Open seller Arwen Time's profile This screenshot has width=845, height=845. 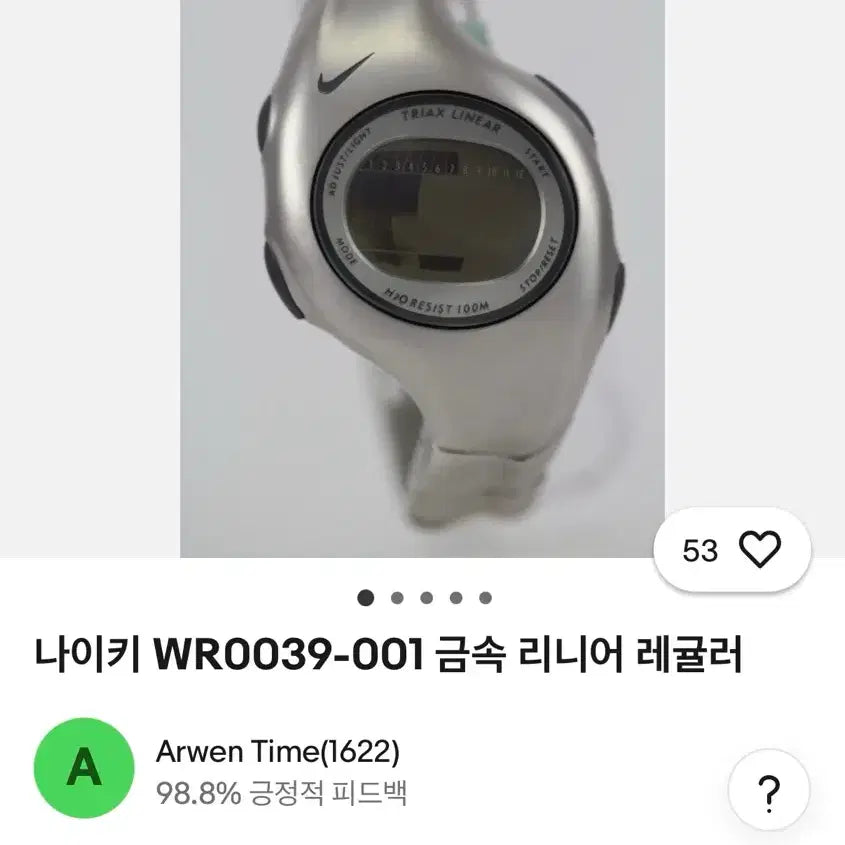click(278, 751)
